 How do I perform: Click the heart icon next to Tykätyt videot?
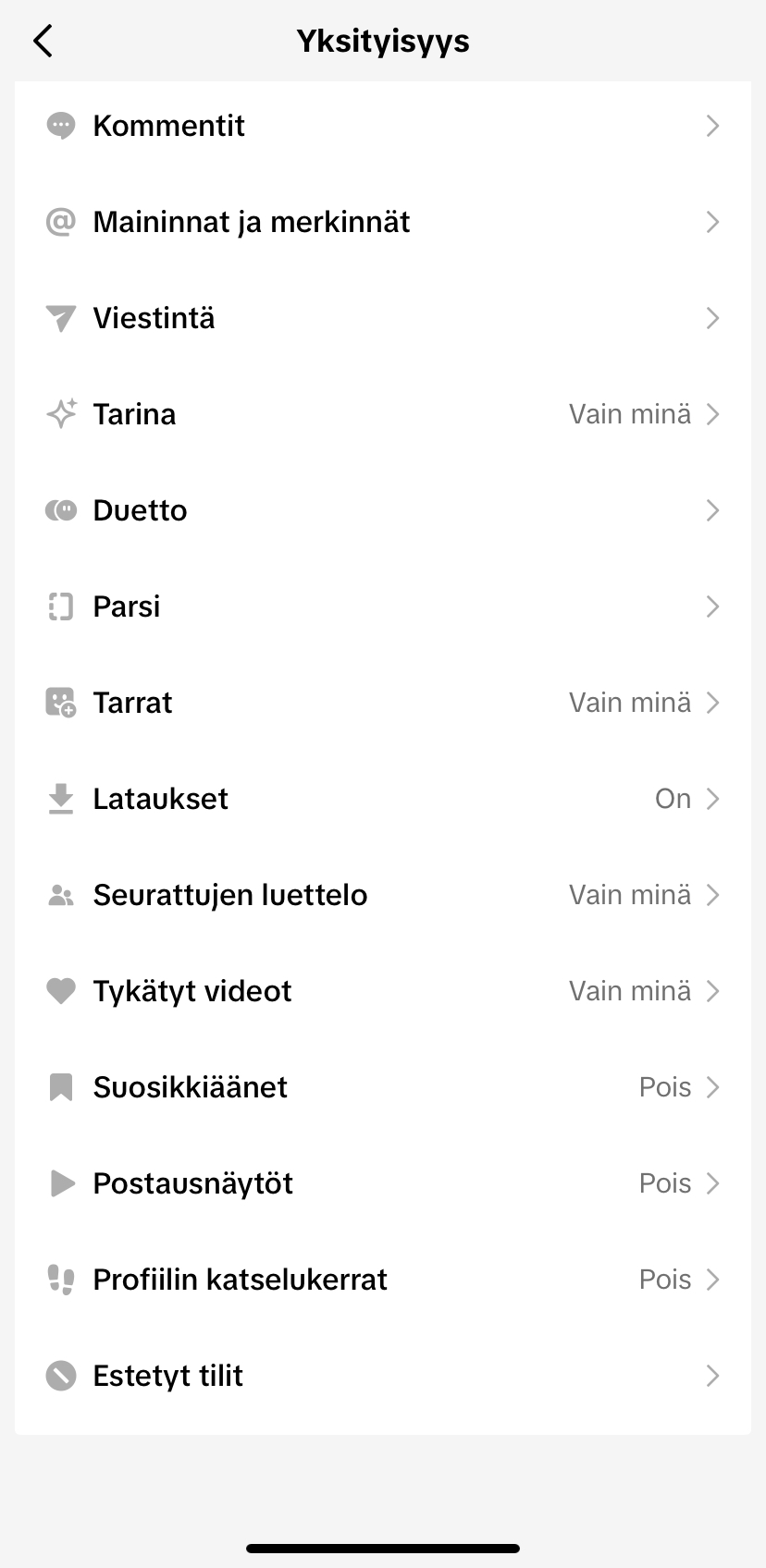(x=60, y=991)
